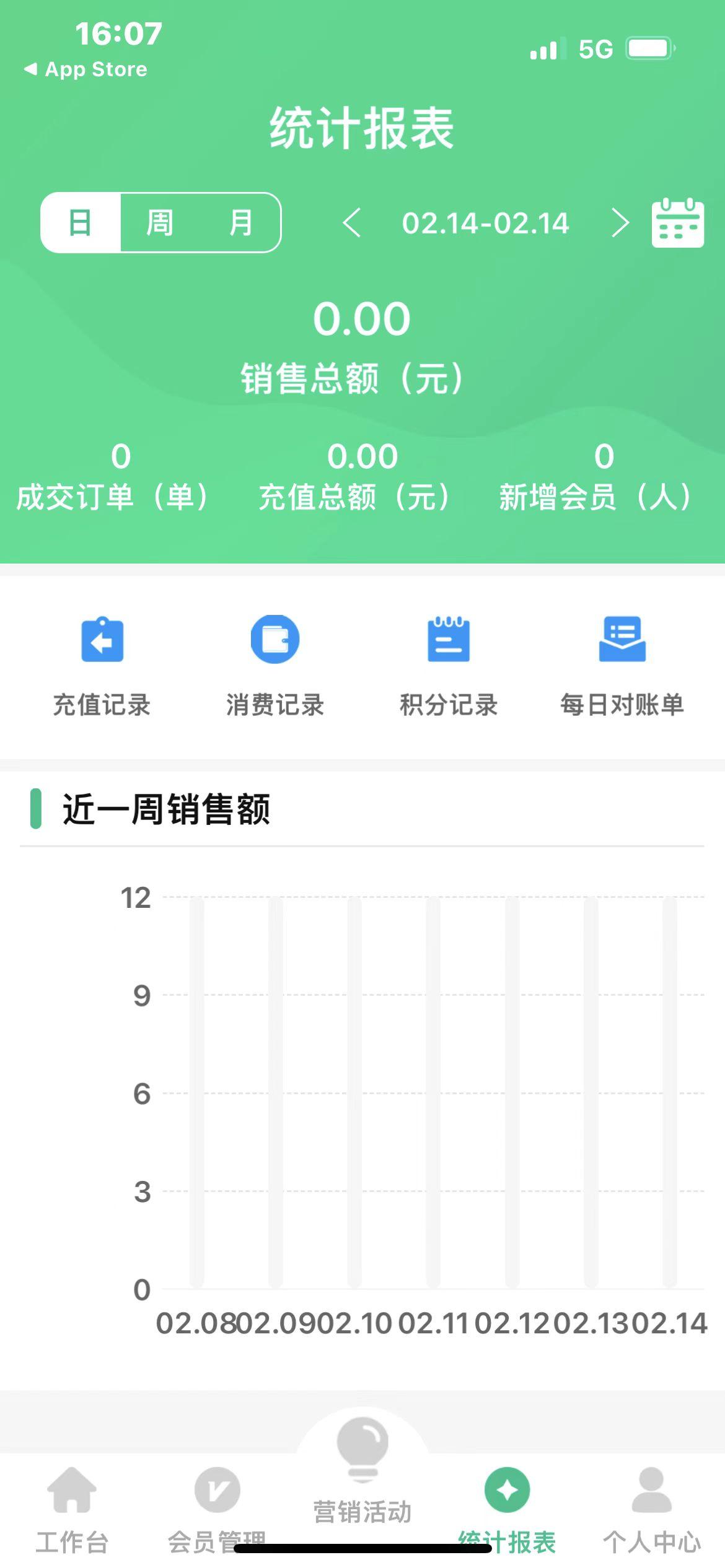Go to the previous date range
725x1568 pixels.
coord(351,223)
